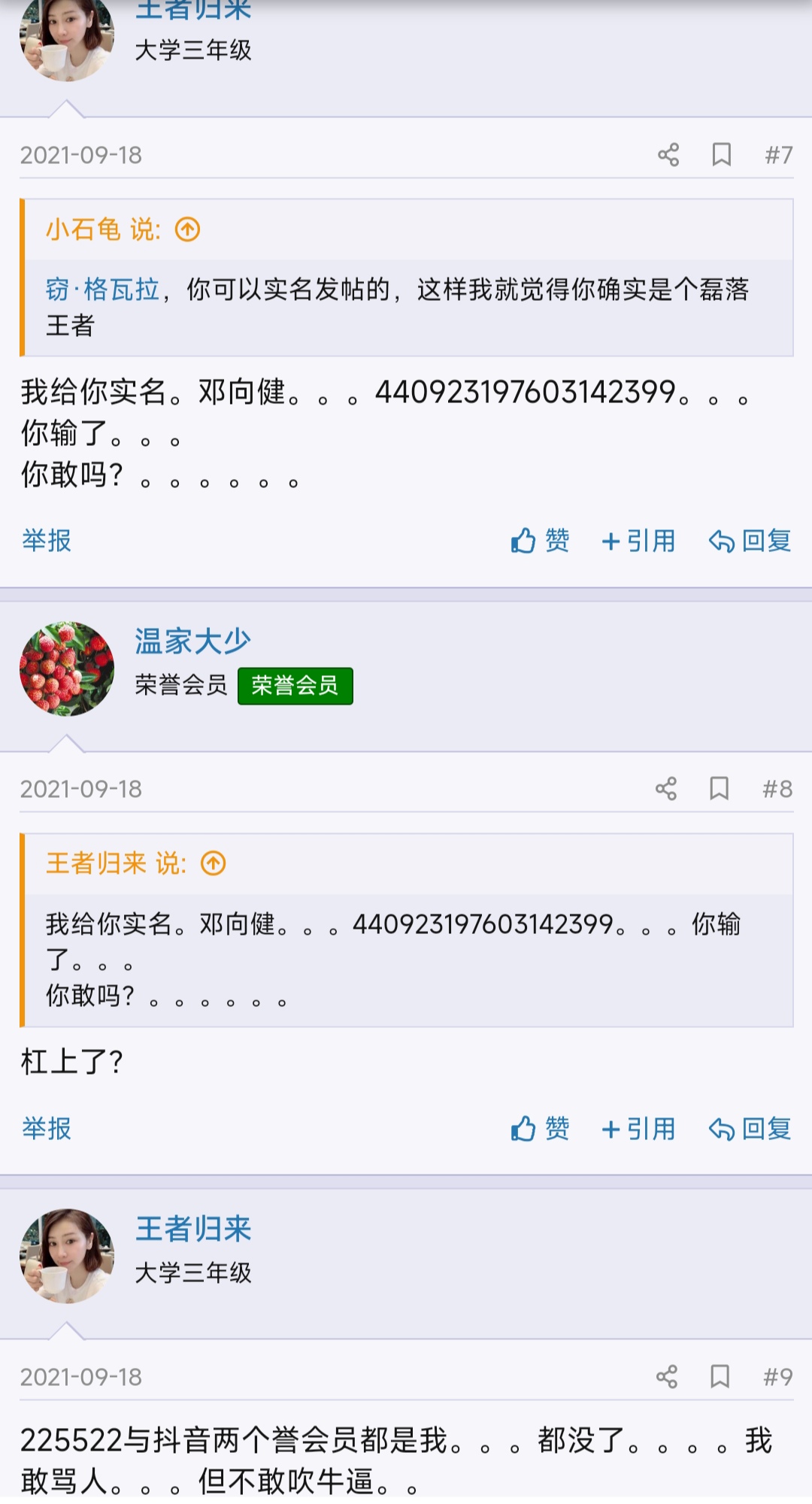Reply to the 杠上了？ post

750,1129
